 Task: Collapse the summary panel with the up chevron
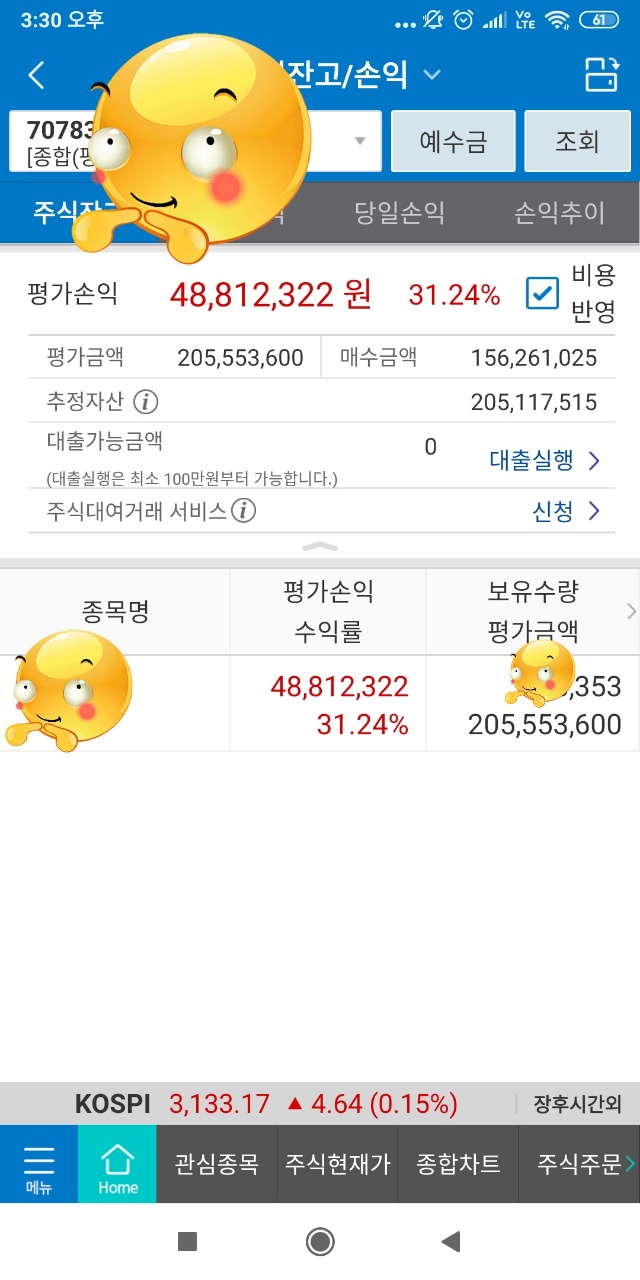320,546
